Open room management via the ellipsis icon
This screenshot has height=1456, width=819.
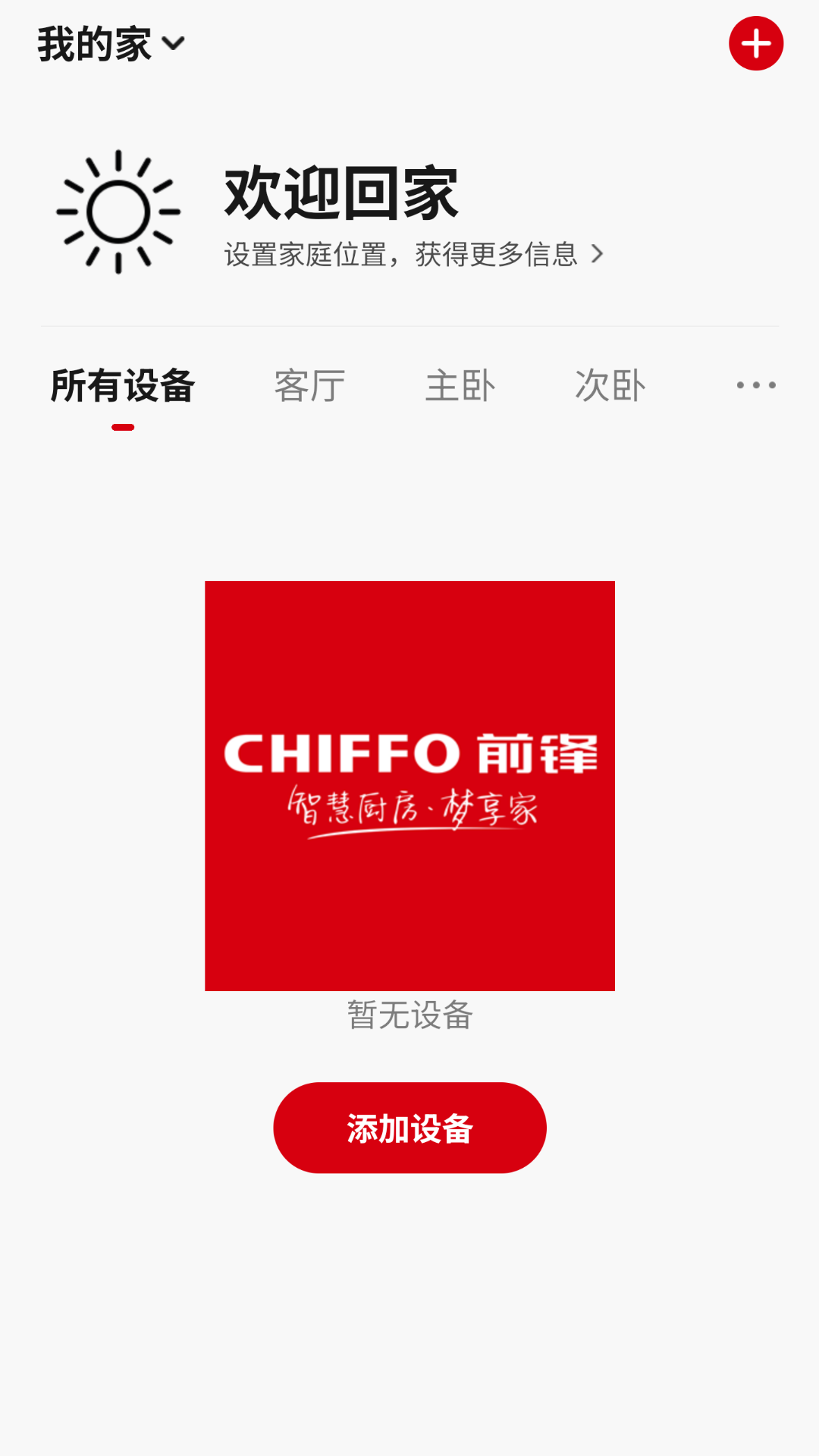[x=755, y=384]
